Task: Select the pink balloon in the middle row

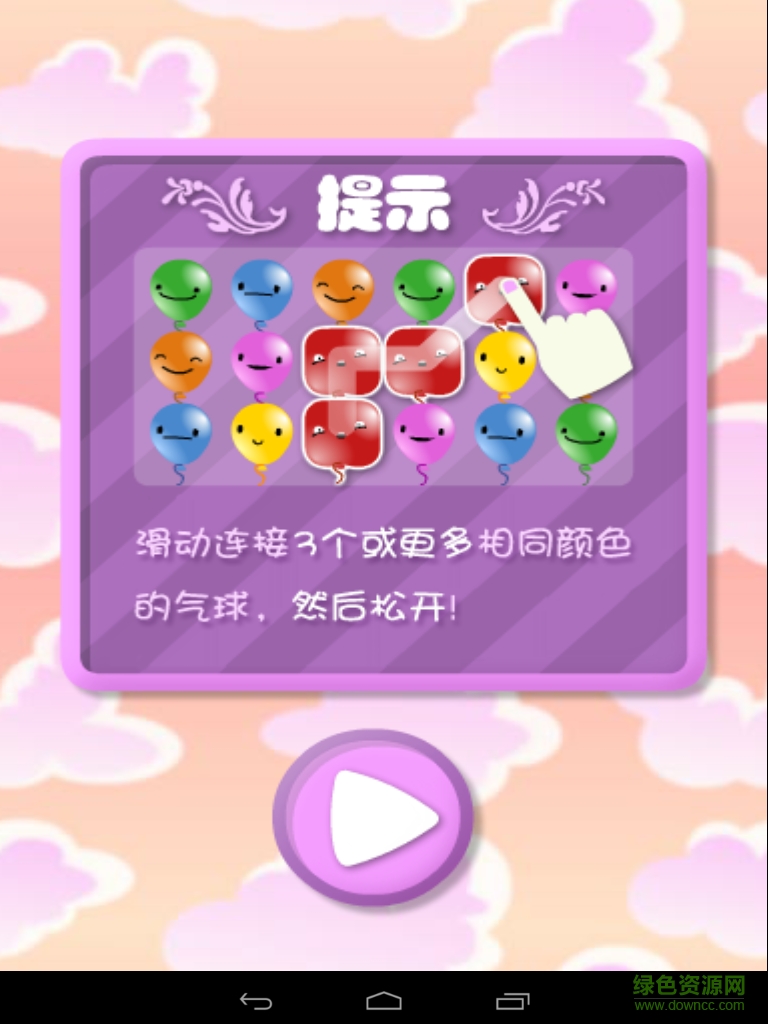Action: coord(260,362)
